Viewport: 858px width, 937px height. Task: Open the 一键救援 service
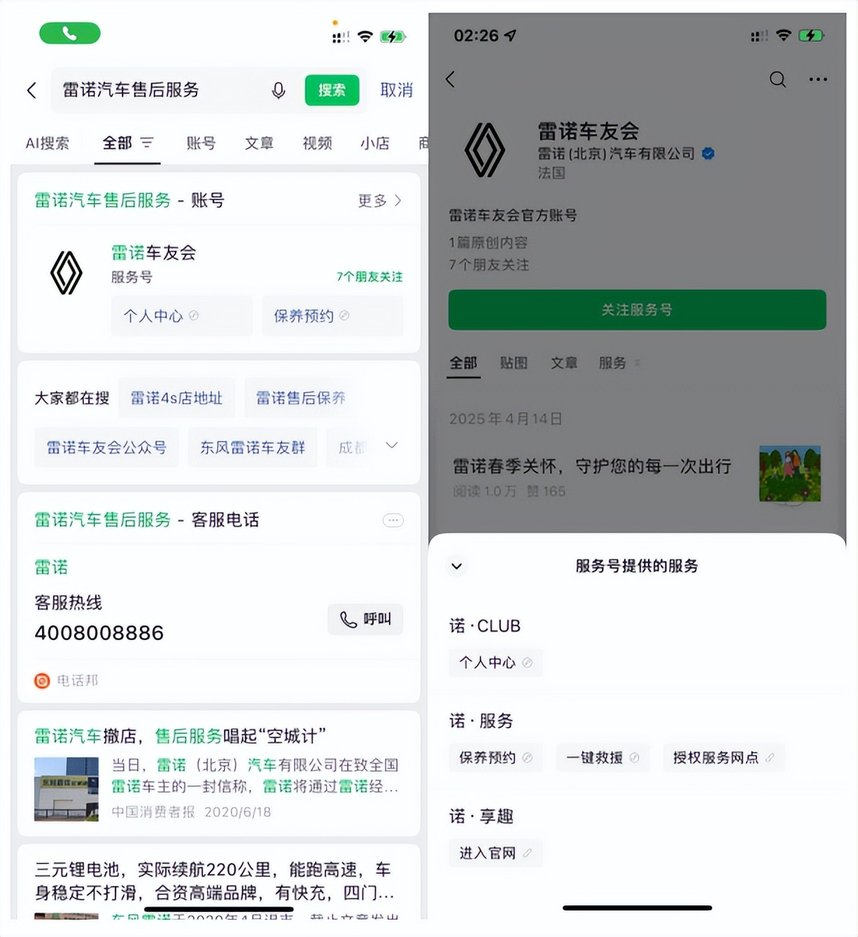pyautogui.click(x=602, y=757)
